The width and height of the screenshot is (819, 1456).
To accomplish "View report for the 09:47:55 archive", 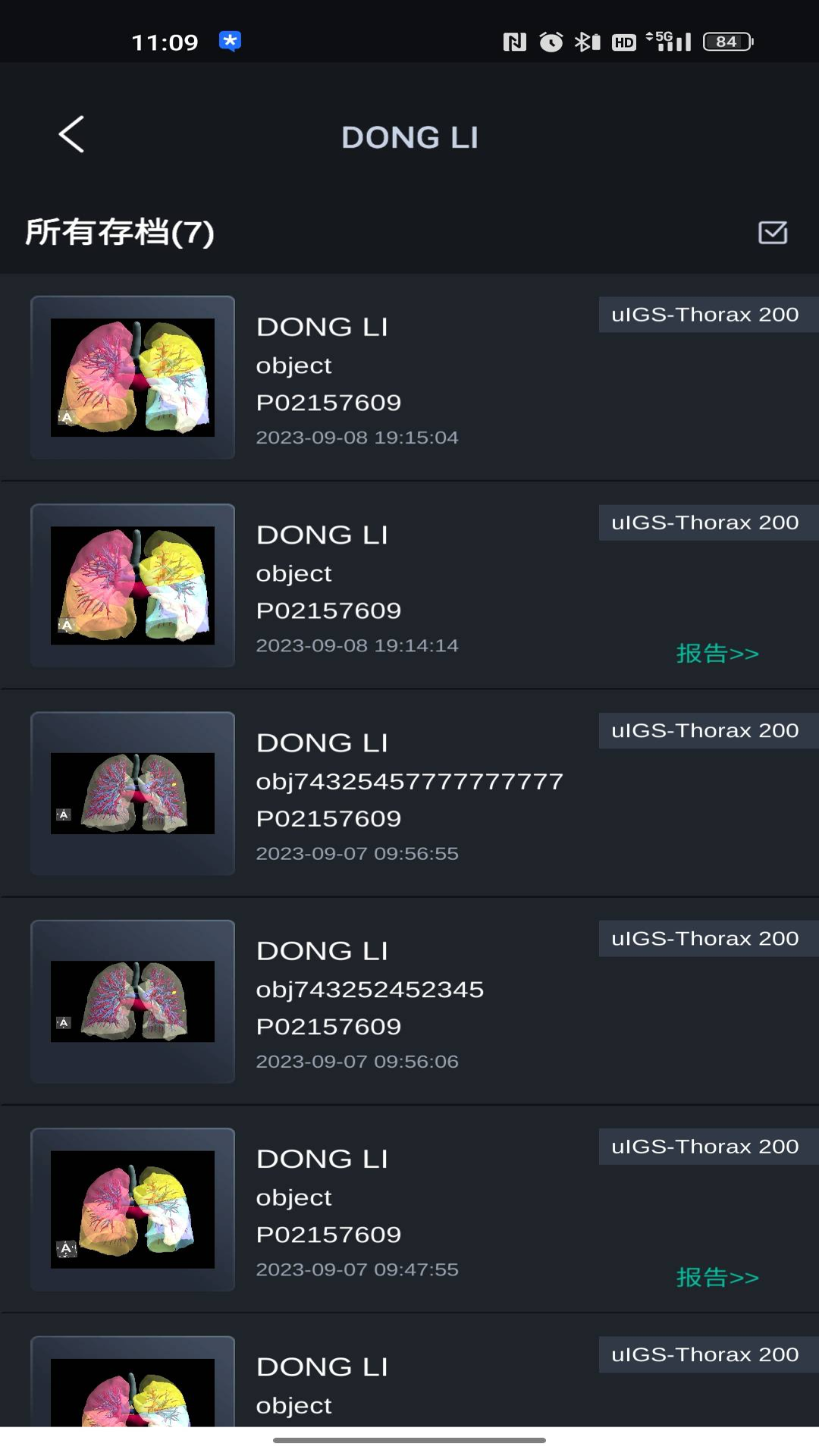I will pyautogui.click(x=717, y=1278).
